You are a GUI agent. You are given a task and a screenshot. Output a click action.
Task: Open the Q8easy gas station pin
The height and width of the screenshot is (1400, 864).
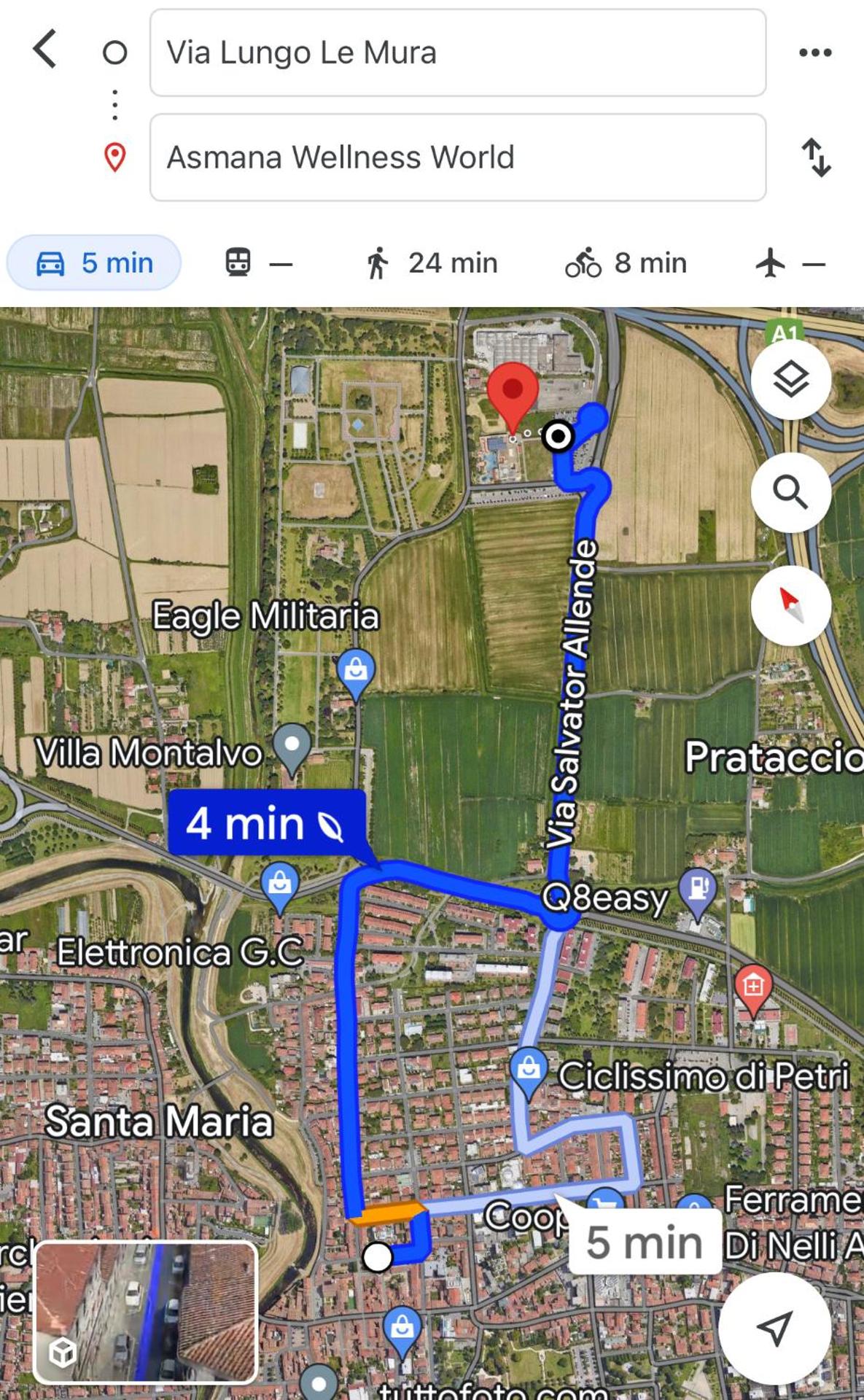(698, 890)
